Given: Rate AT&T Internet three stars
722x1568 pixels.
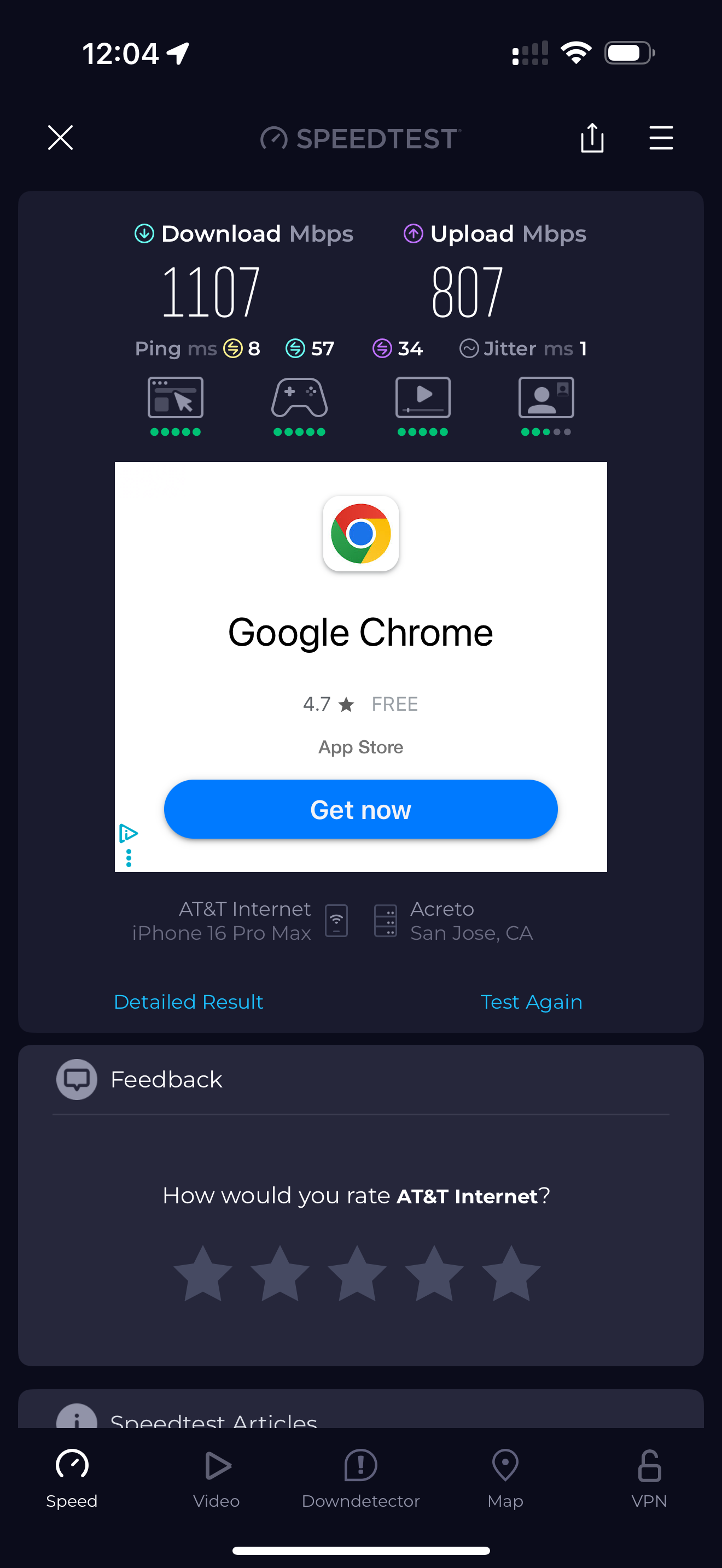Looking at the screenshot, I should pos(357,1273).
